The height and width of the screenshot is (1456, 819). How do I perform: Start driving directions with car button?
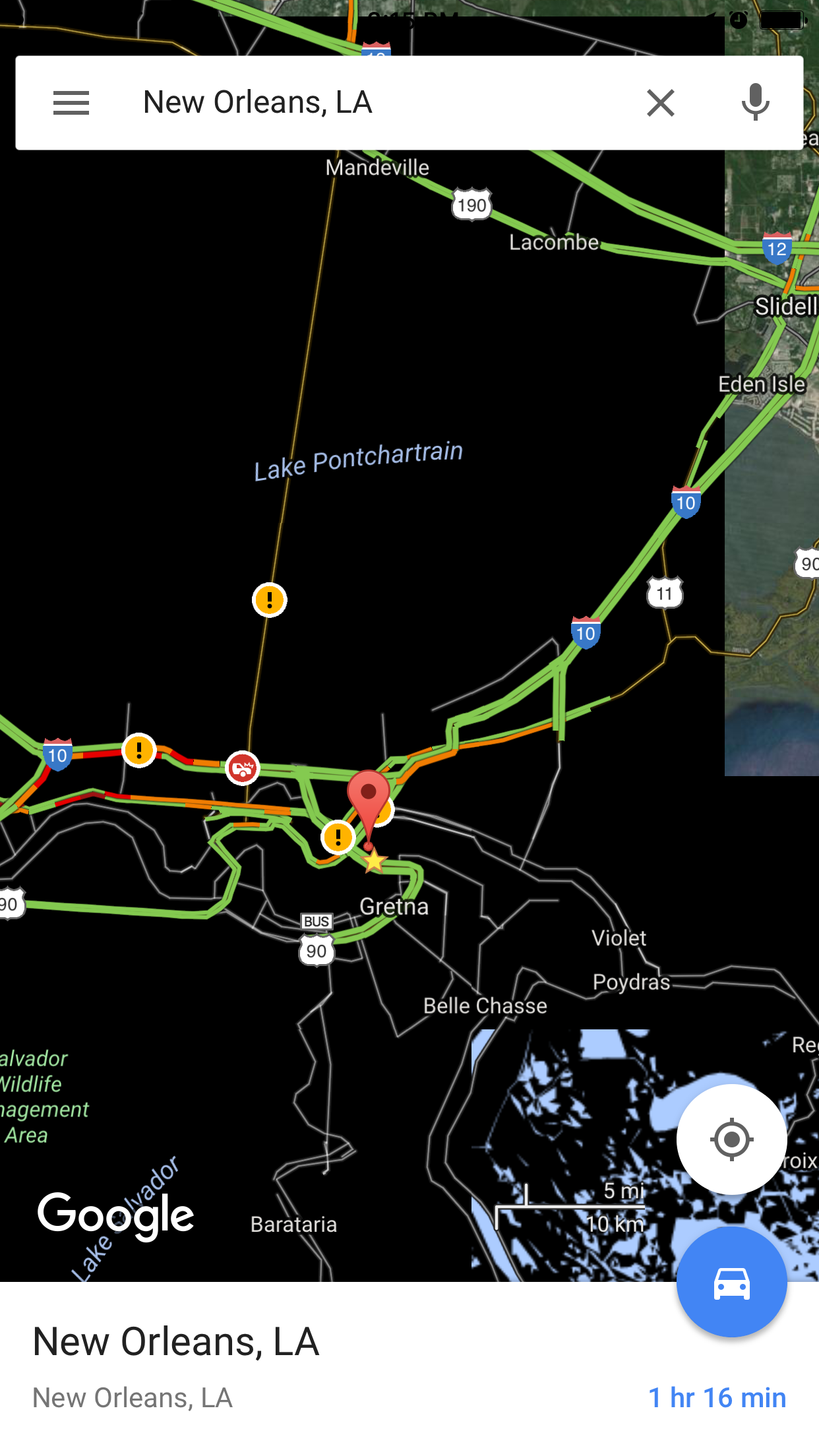tap(732, 1282)
